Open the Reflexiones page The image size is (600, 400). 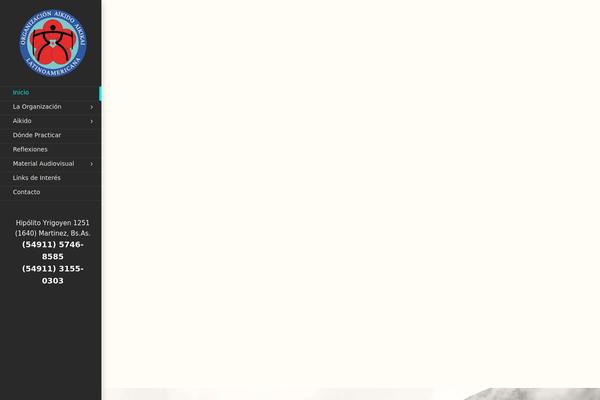pyautogui.click(x=30, y=149)
